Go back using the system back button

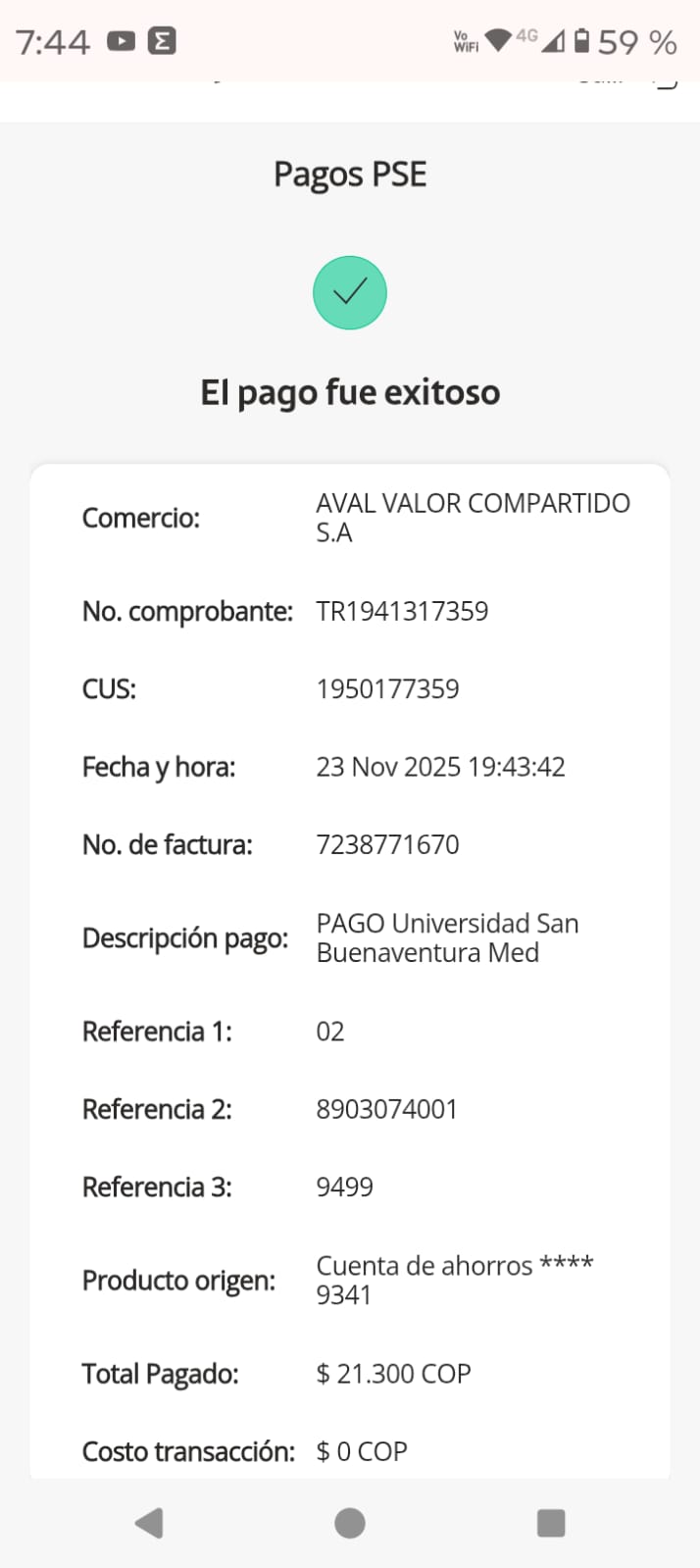click(x=149, y=1523)
